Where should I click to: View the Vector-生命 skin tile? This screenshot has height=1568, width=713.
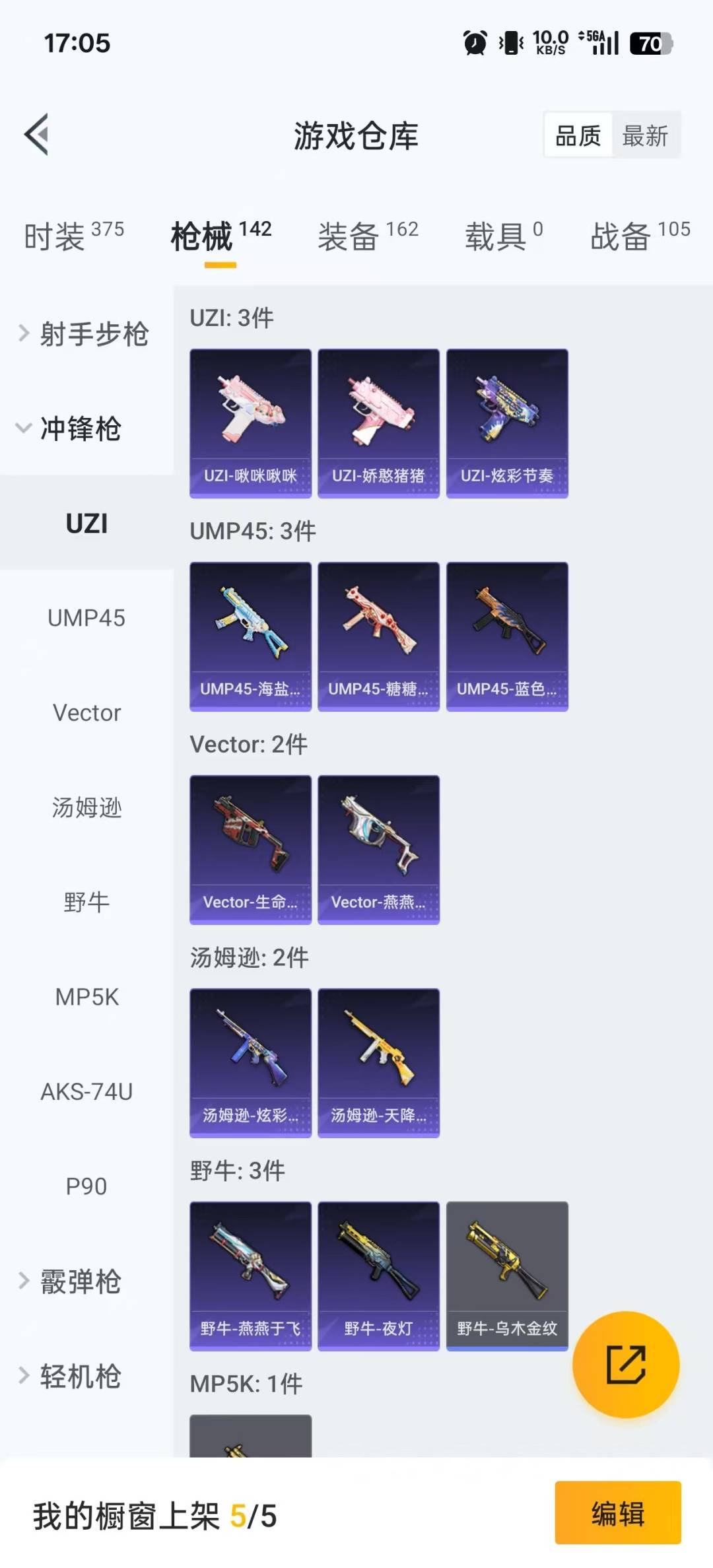(x=250, y=850)
